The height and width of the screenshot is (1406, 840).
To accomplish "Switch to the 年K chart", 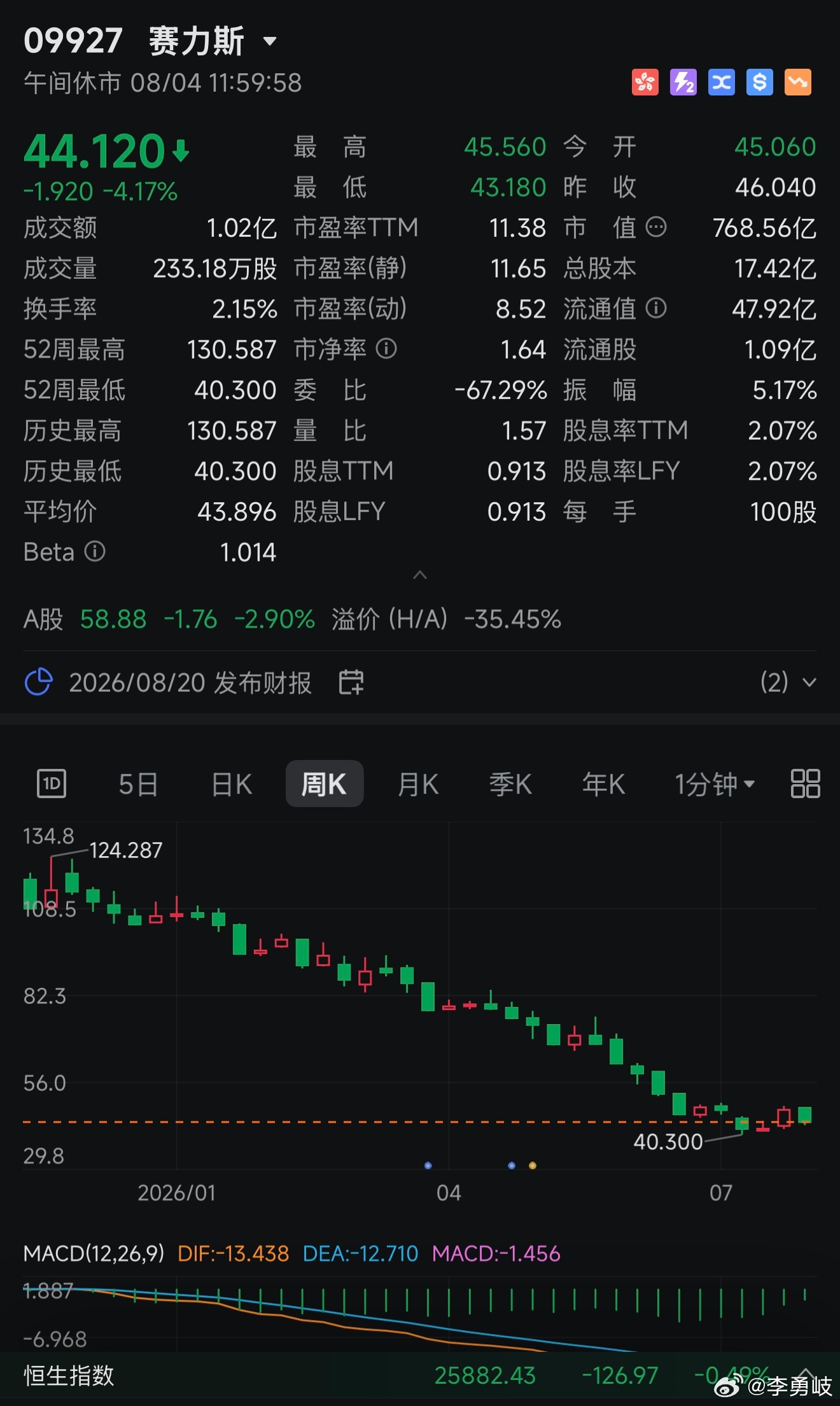I will 603,784.
